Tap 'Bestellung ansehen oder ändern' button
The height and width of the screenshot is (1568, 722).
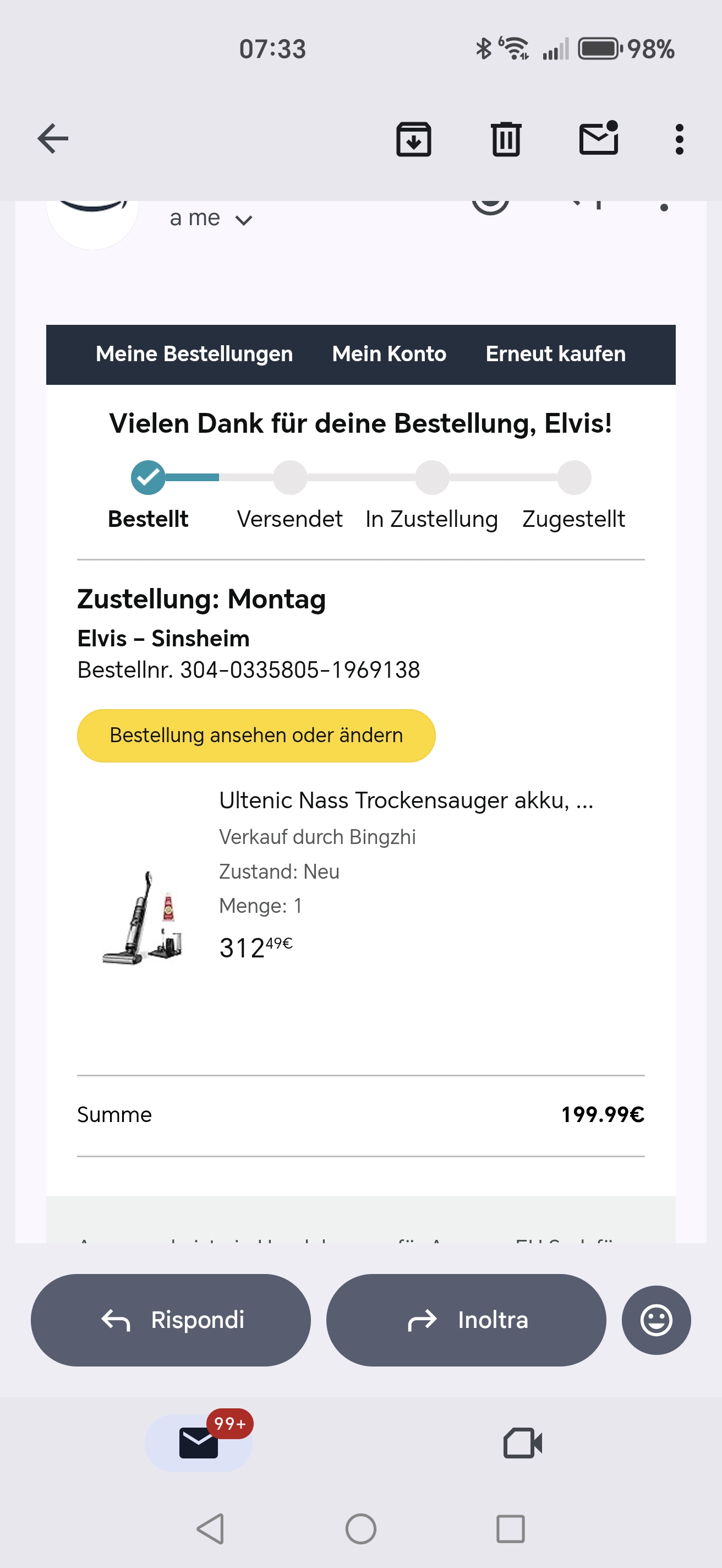256,736
